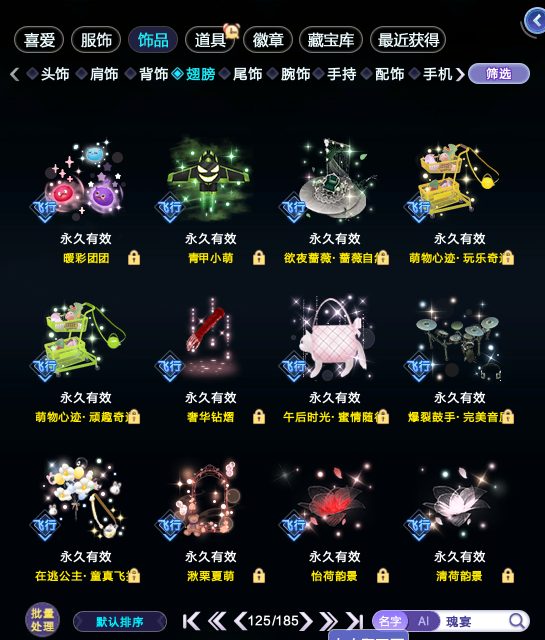Tap the search magnifier icon

click(517, 621)
